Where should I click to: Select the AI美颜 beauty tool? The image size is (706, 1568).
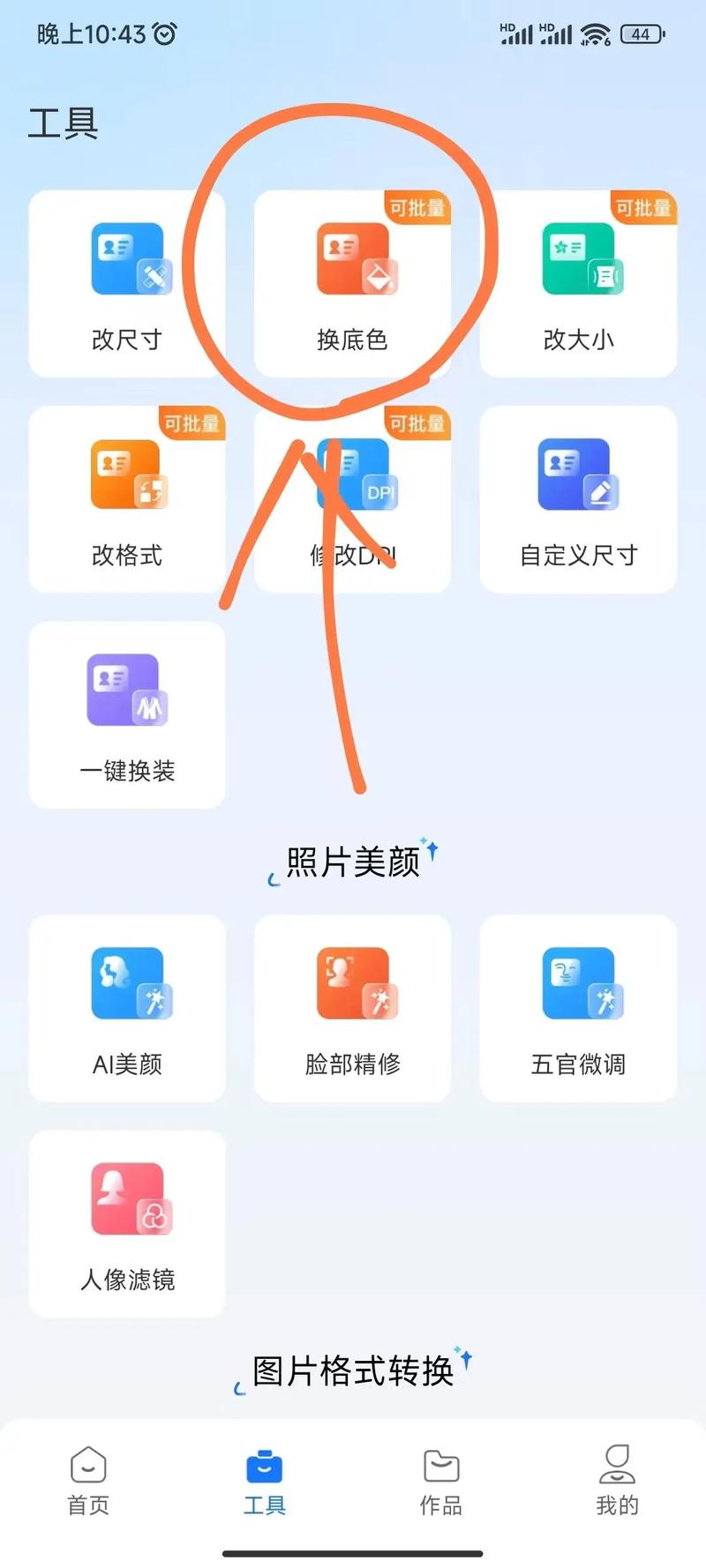pyautogui.click(x=126, y=1010)
